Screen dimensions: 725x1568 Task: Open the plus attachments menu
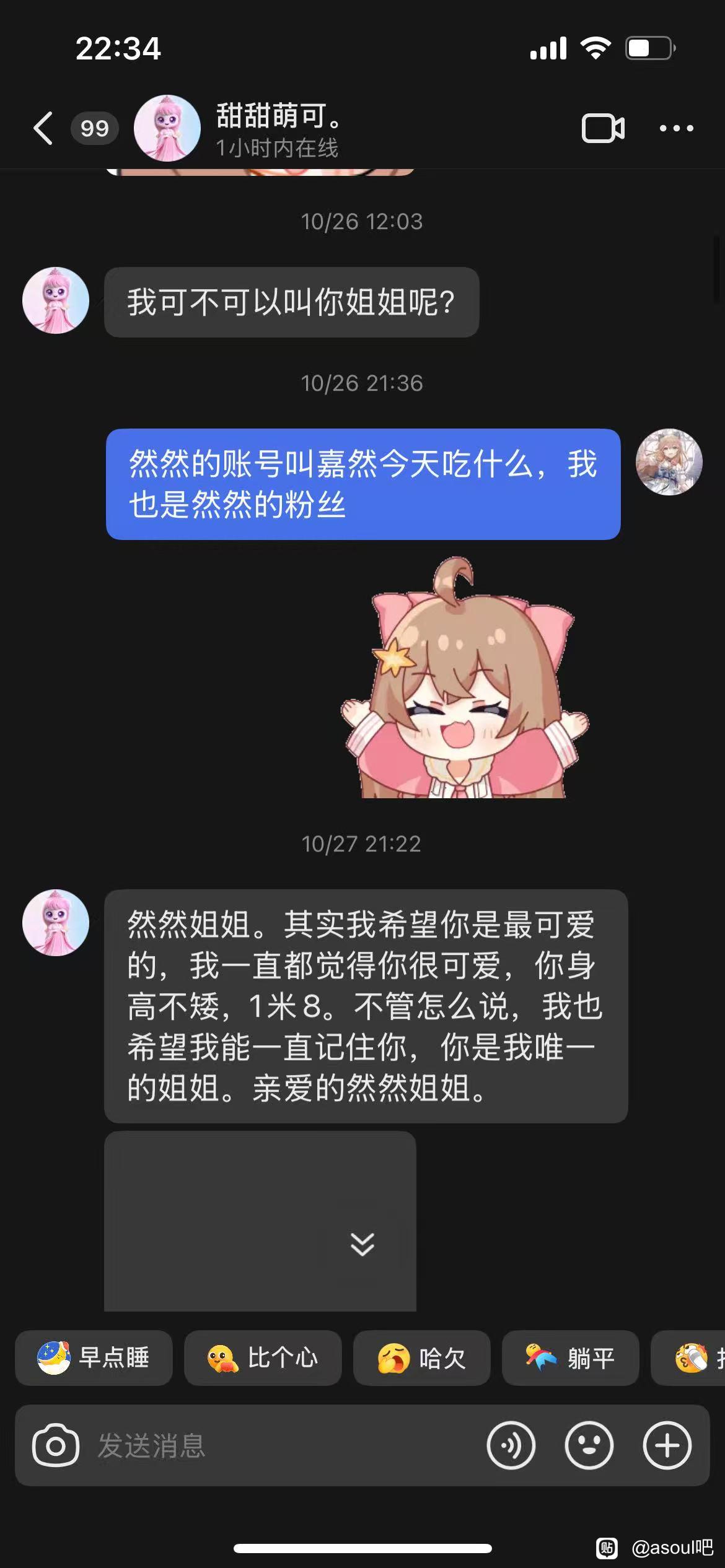(x=667, y=1446)
